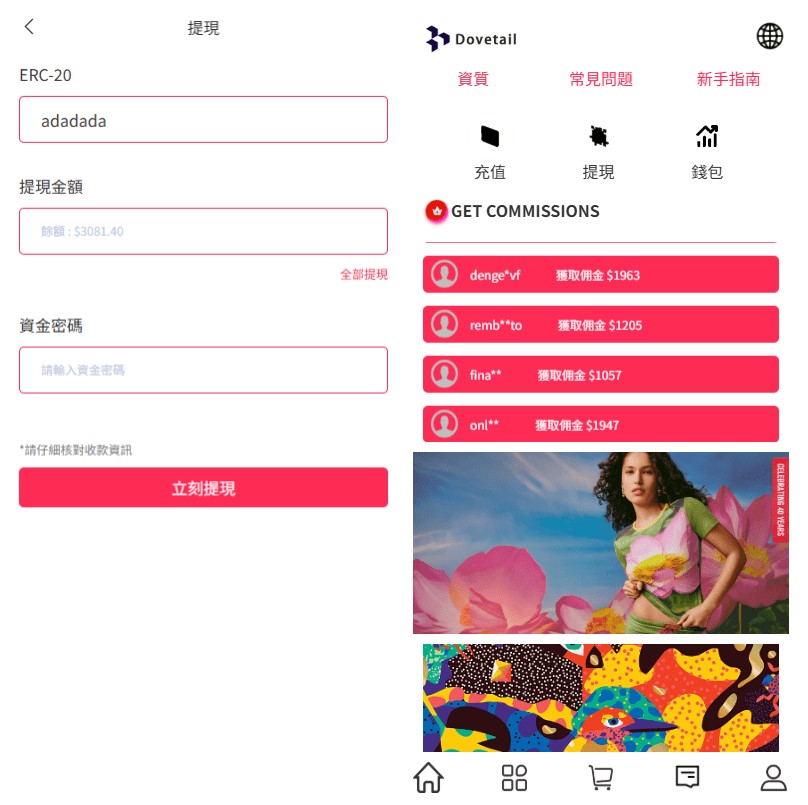808x805 pixels.
Task: Switch to the profile tab
Action: click(x=773, y=777)
